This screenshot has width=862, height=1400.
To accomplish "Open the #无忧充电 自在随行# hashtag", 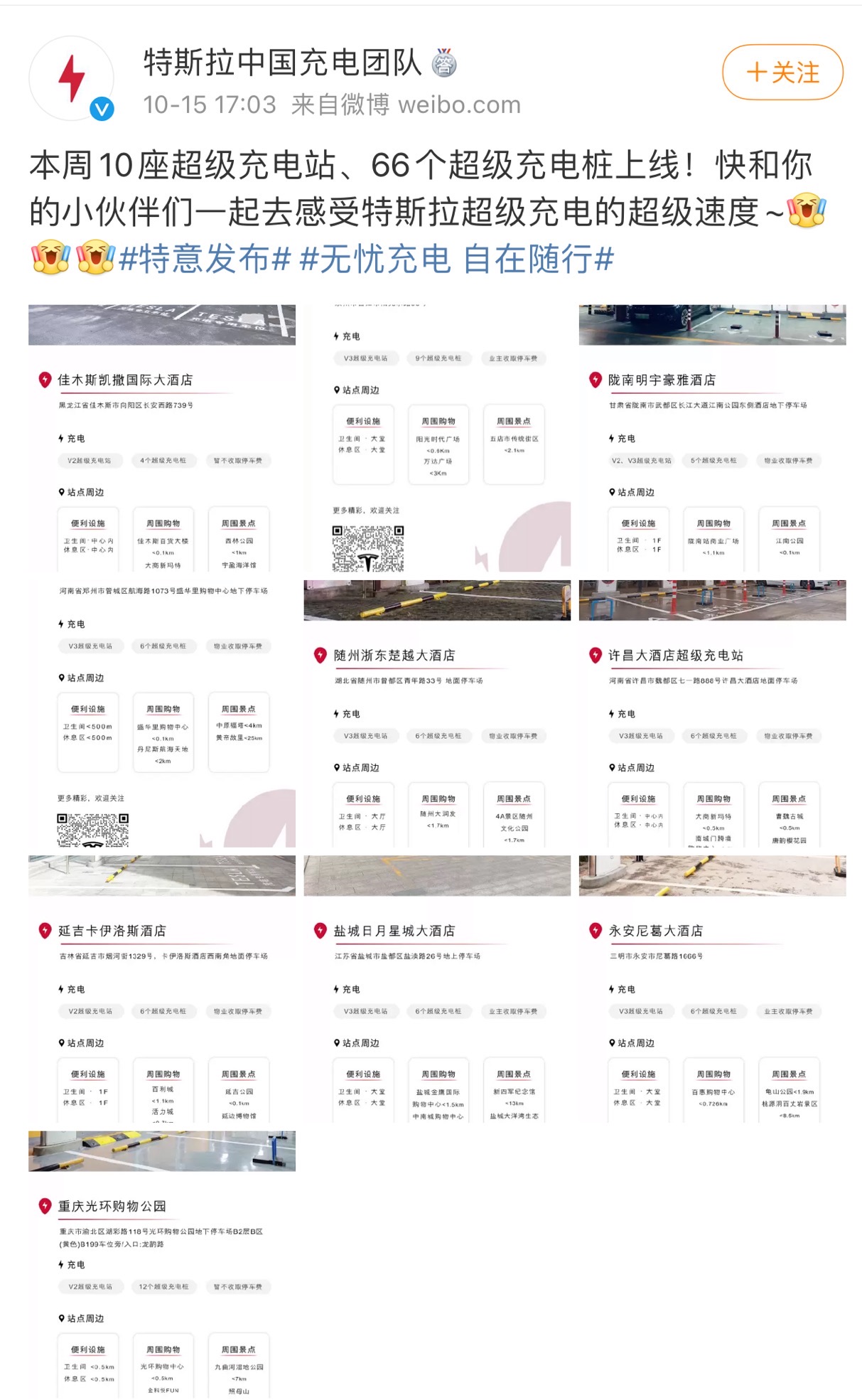I will pos(456,259).
